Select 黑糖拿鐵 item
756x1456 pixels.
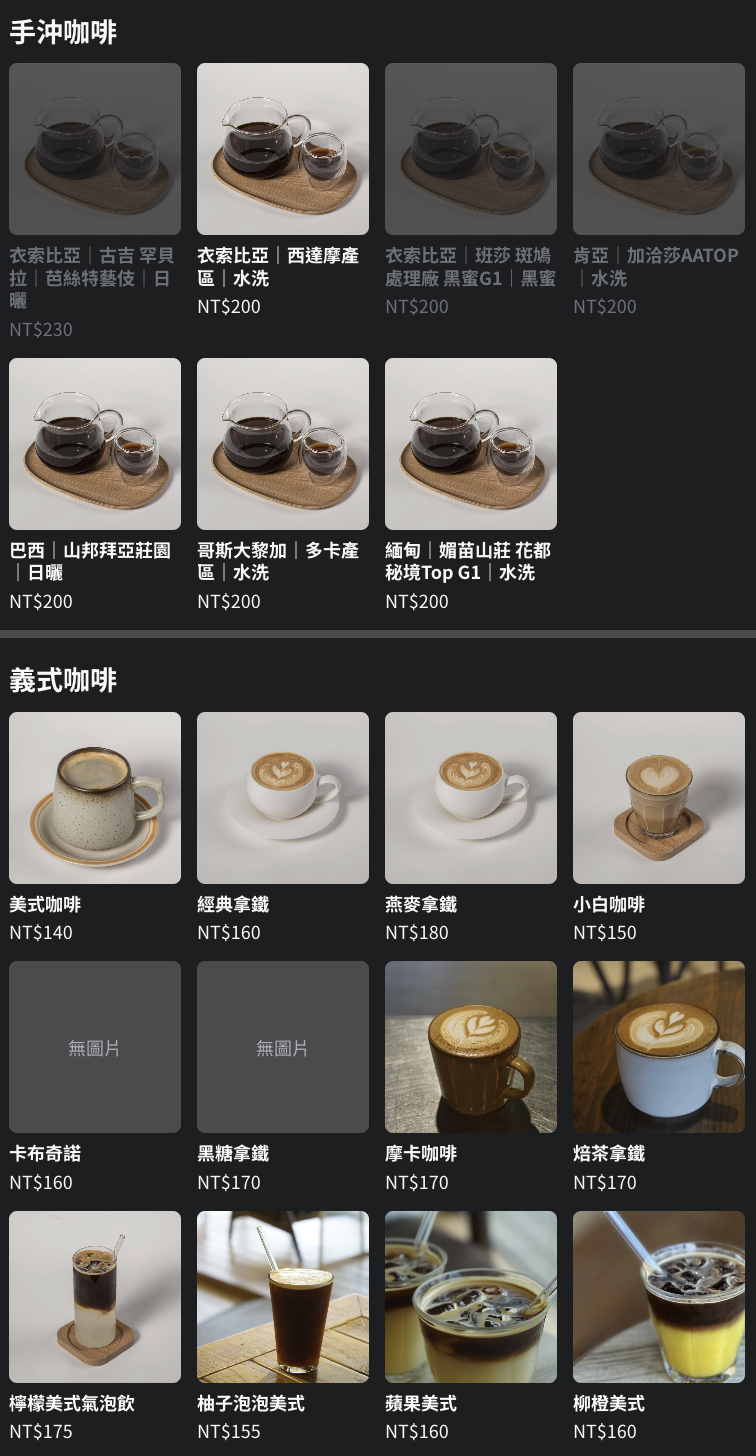coord(283,1047)
